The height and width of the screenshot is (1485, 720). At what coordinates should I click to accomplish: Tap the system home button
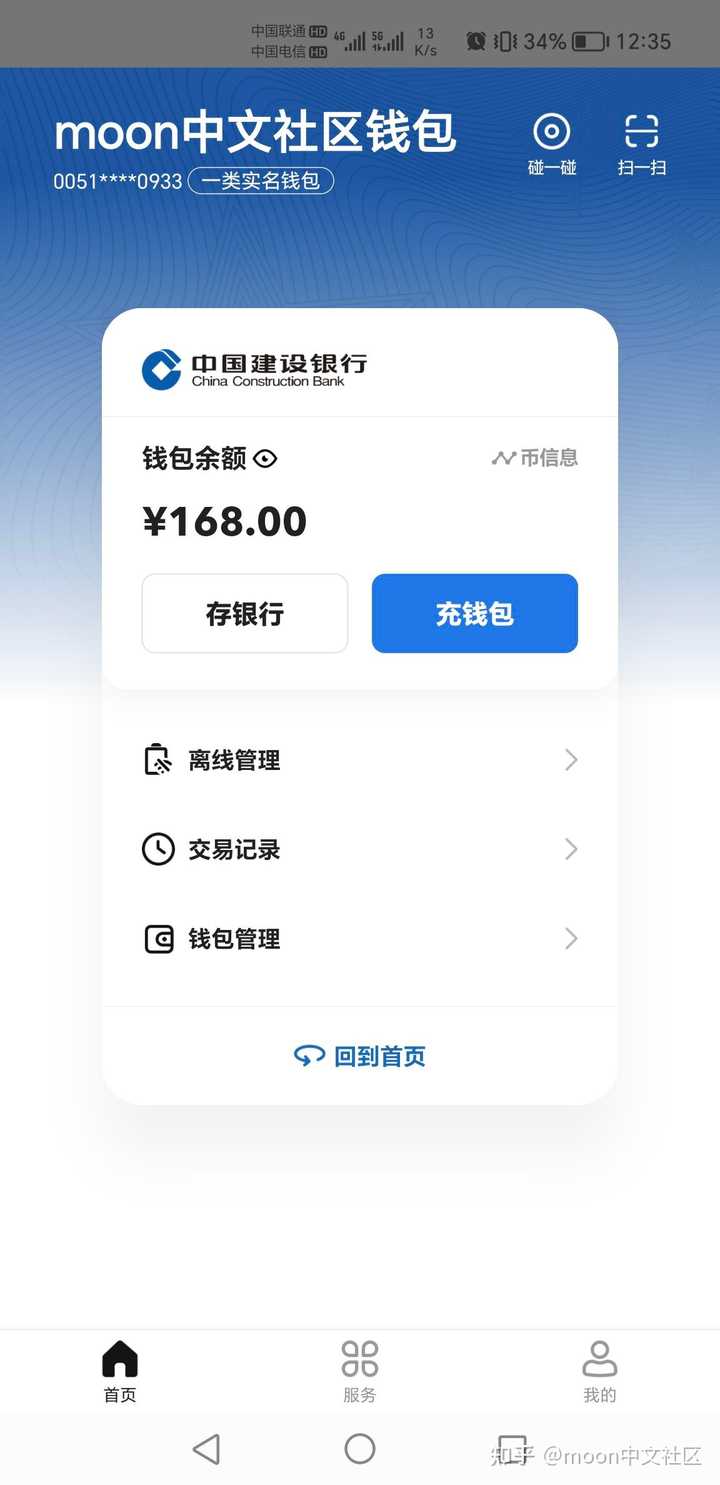tap(360, 1449)
